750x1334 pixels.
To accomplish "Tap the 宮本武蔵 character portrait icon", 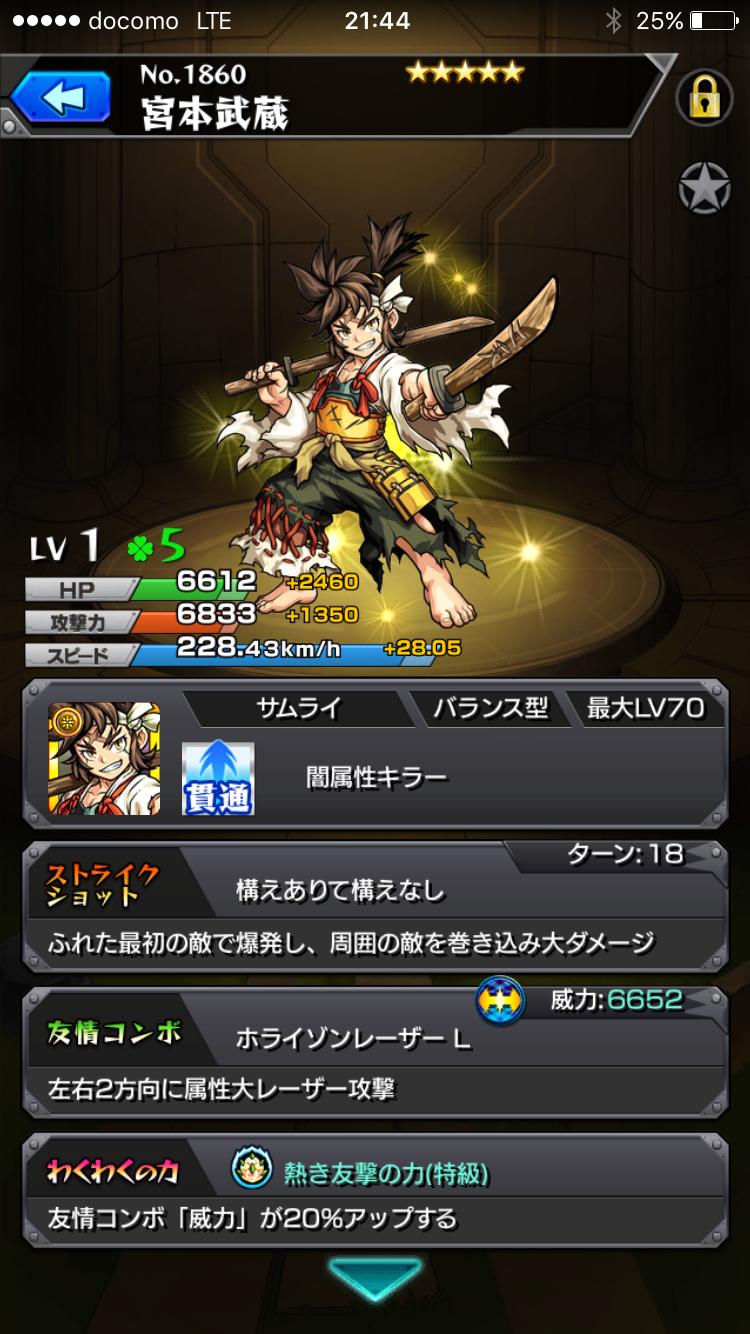I will 104,758.
